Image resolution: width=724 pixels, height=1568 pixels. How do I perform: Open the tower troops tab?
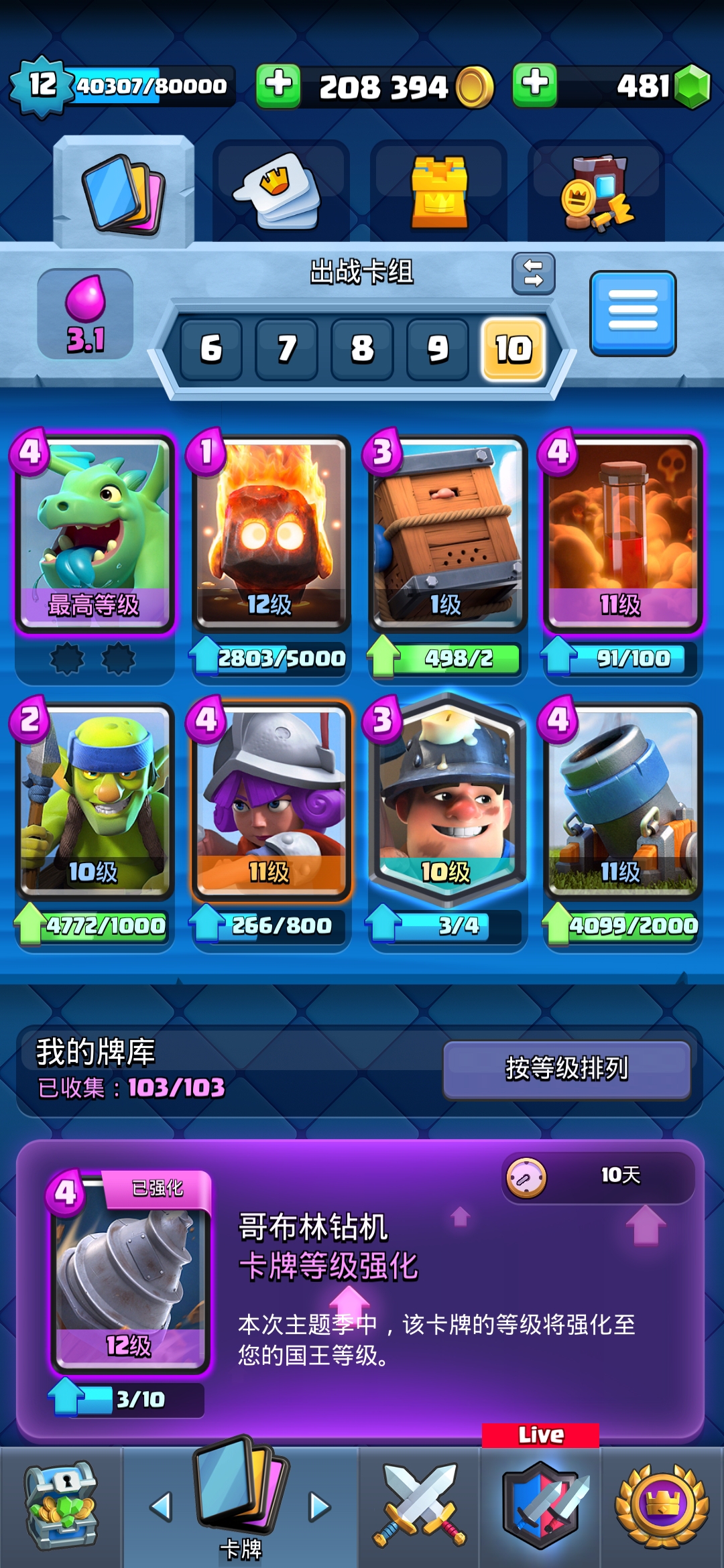(x=439, y=192)
